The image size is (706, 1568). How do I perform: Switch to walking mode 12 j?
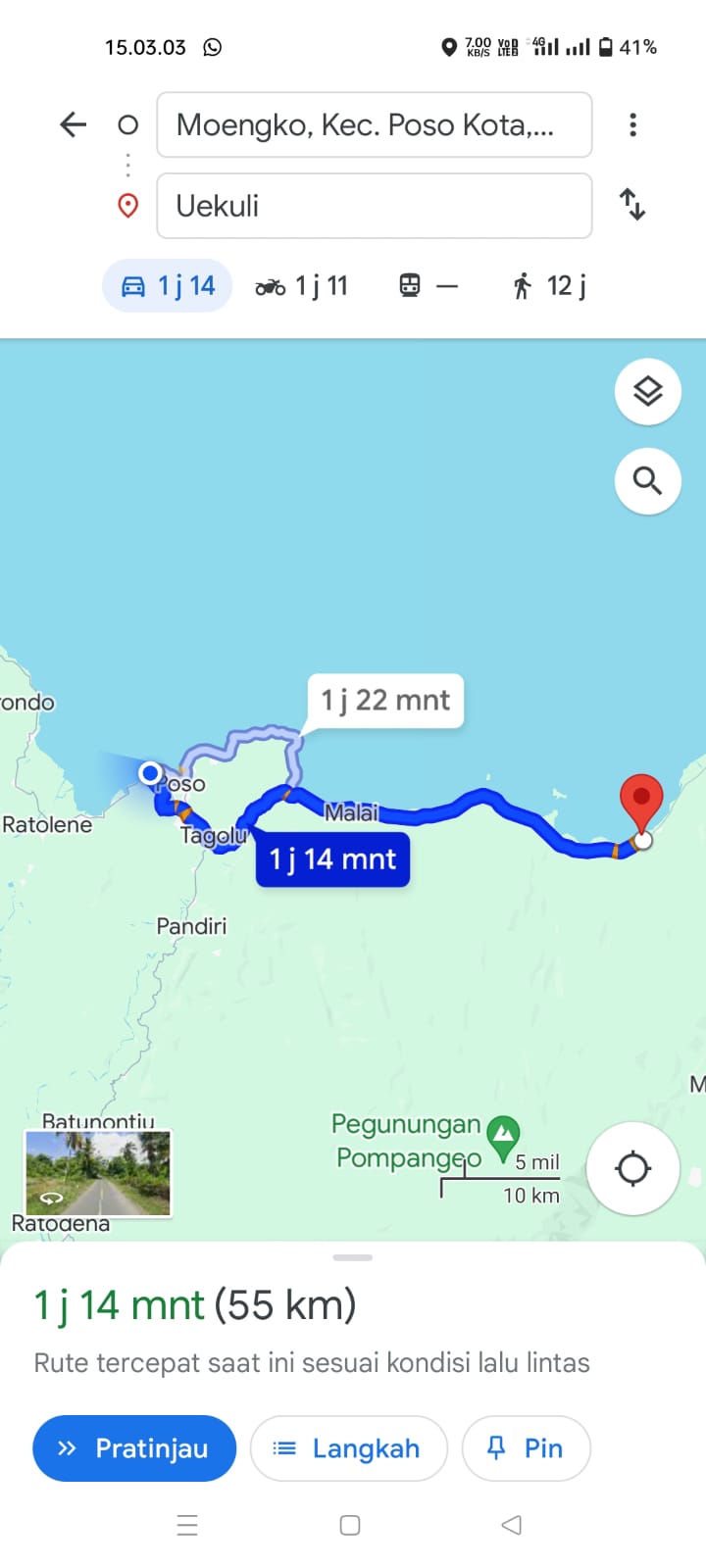(549, 286)
